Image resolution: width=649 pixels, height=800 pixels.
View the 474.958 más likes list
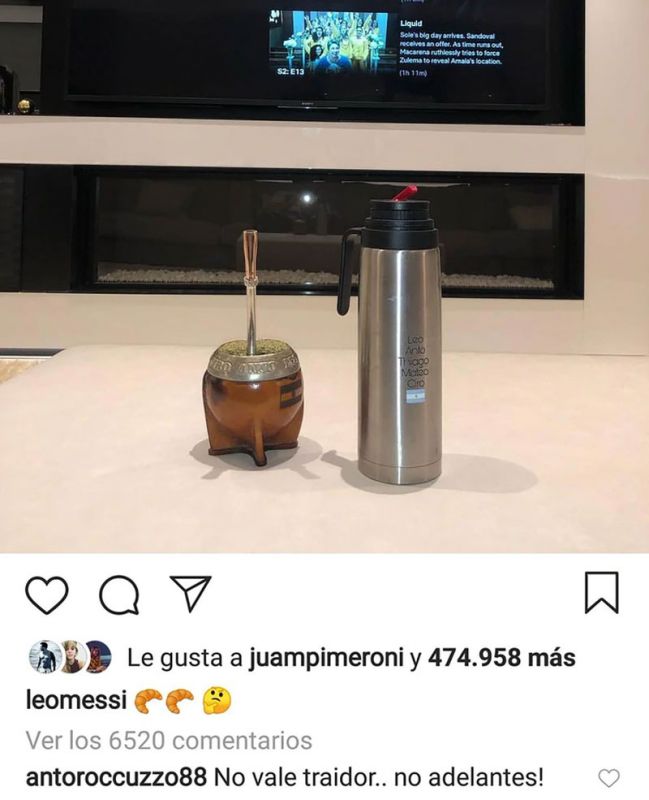coord(501,658)
